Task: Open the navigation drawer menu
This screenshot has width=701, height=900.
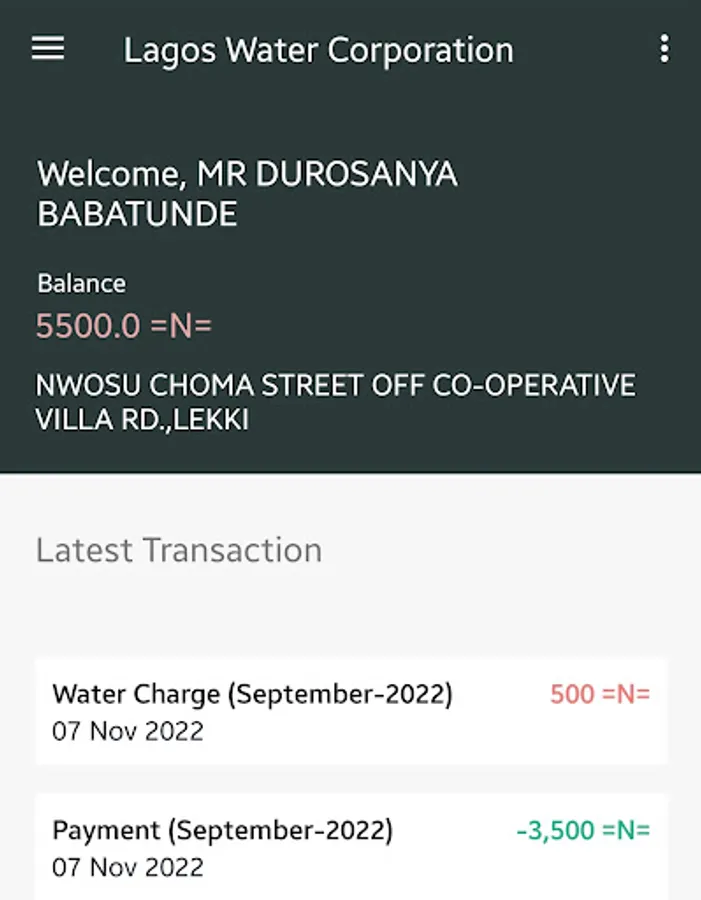Action: (x=48, y=49)
